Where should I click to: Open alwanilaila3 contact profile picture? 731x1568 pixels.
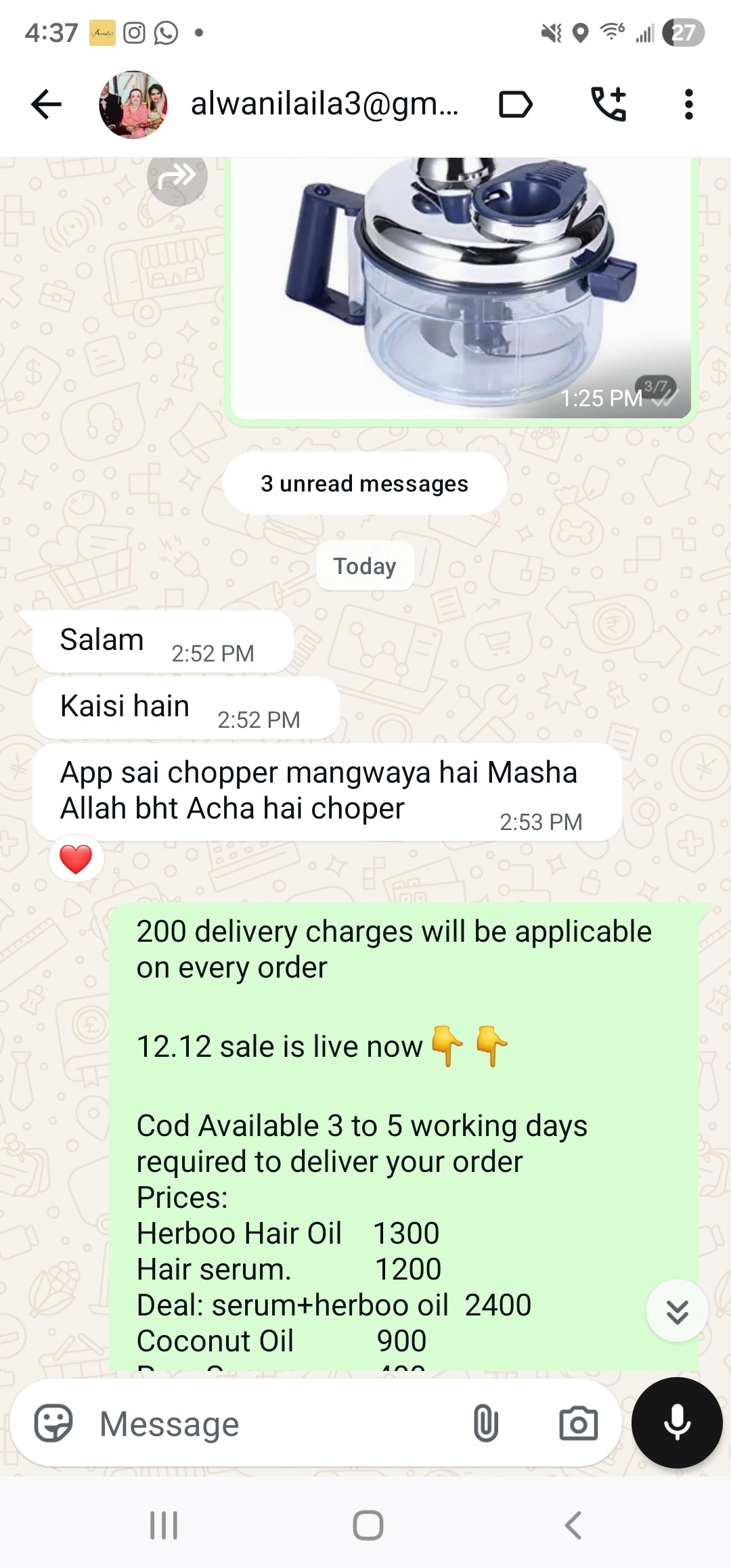click(x=133, y=104)
